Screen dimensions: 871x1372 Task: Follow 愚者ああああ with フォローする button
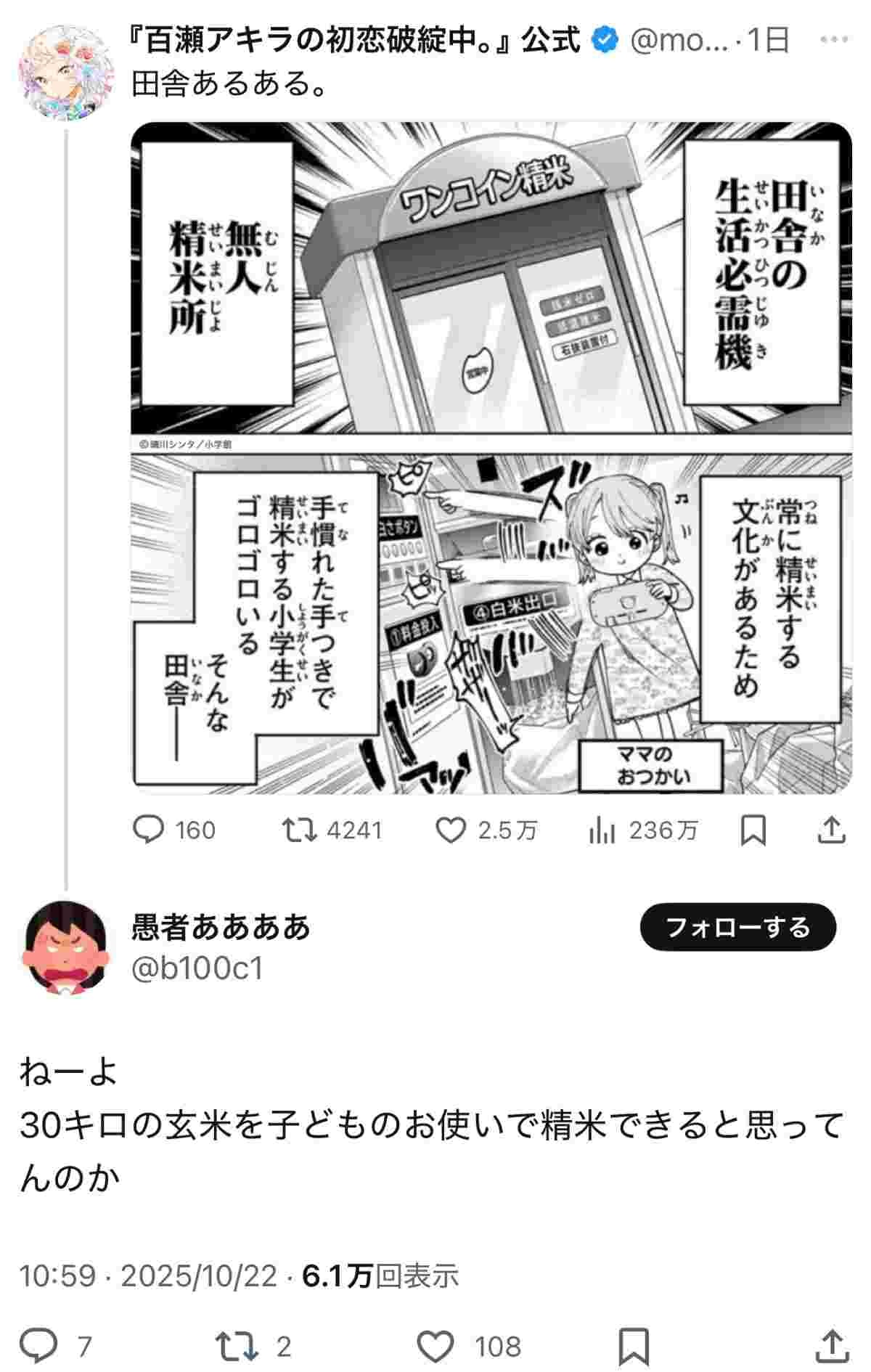(x=737, y=927)
